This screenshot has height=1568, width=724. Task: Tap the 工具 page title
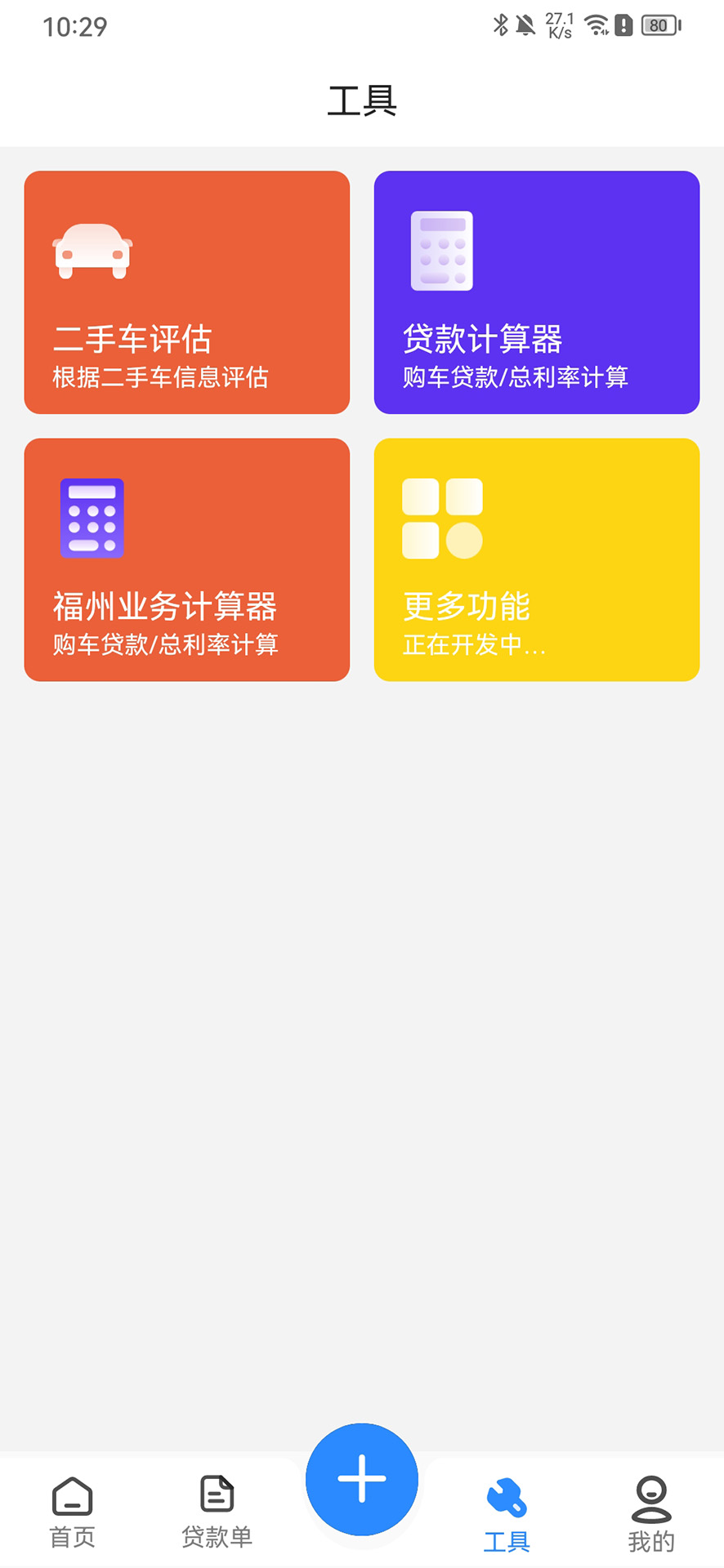[x=362, y=101]
